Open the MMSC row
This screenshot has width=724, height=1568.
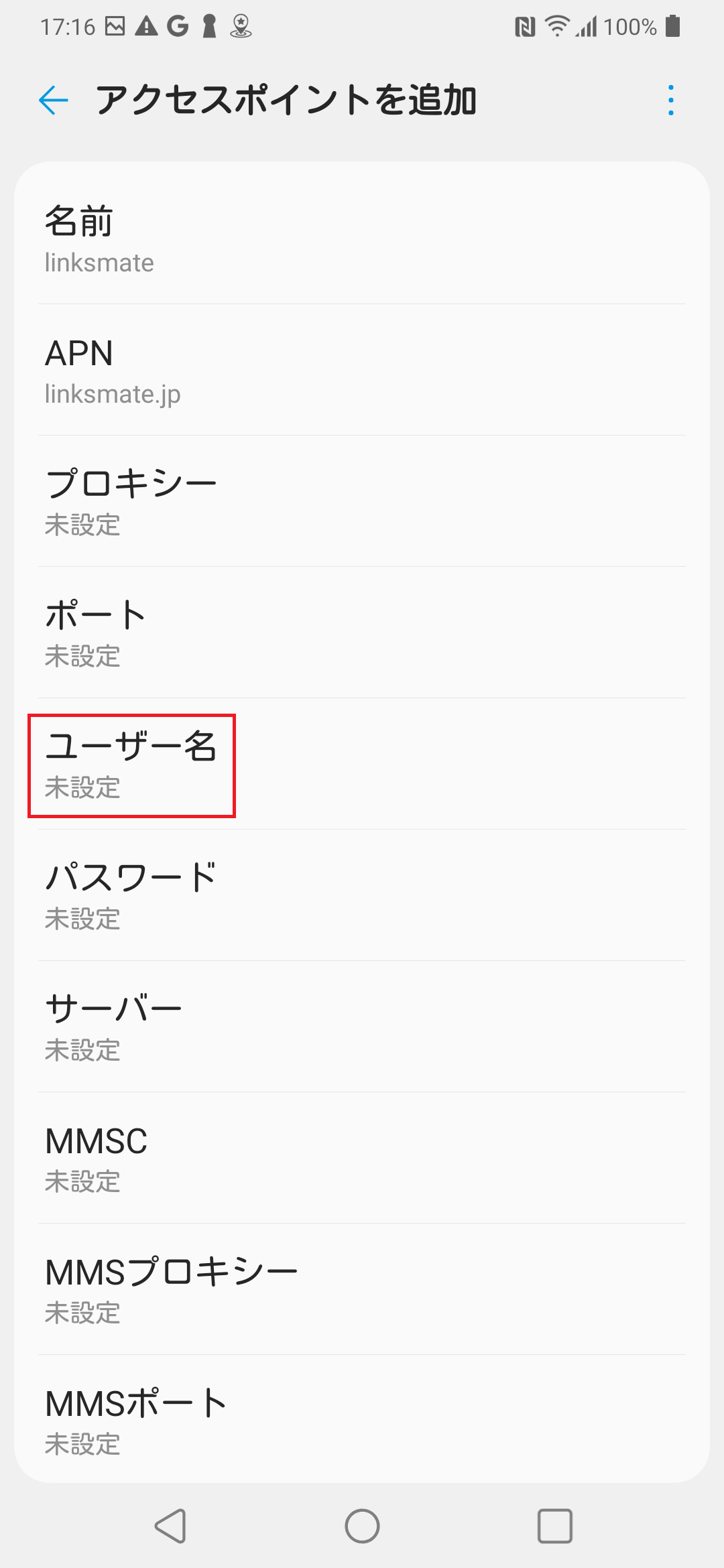(362, 1159)
